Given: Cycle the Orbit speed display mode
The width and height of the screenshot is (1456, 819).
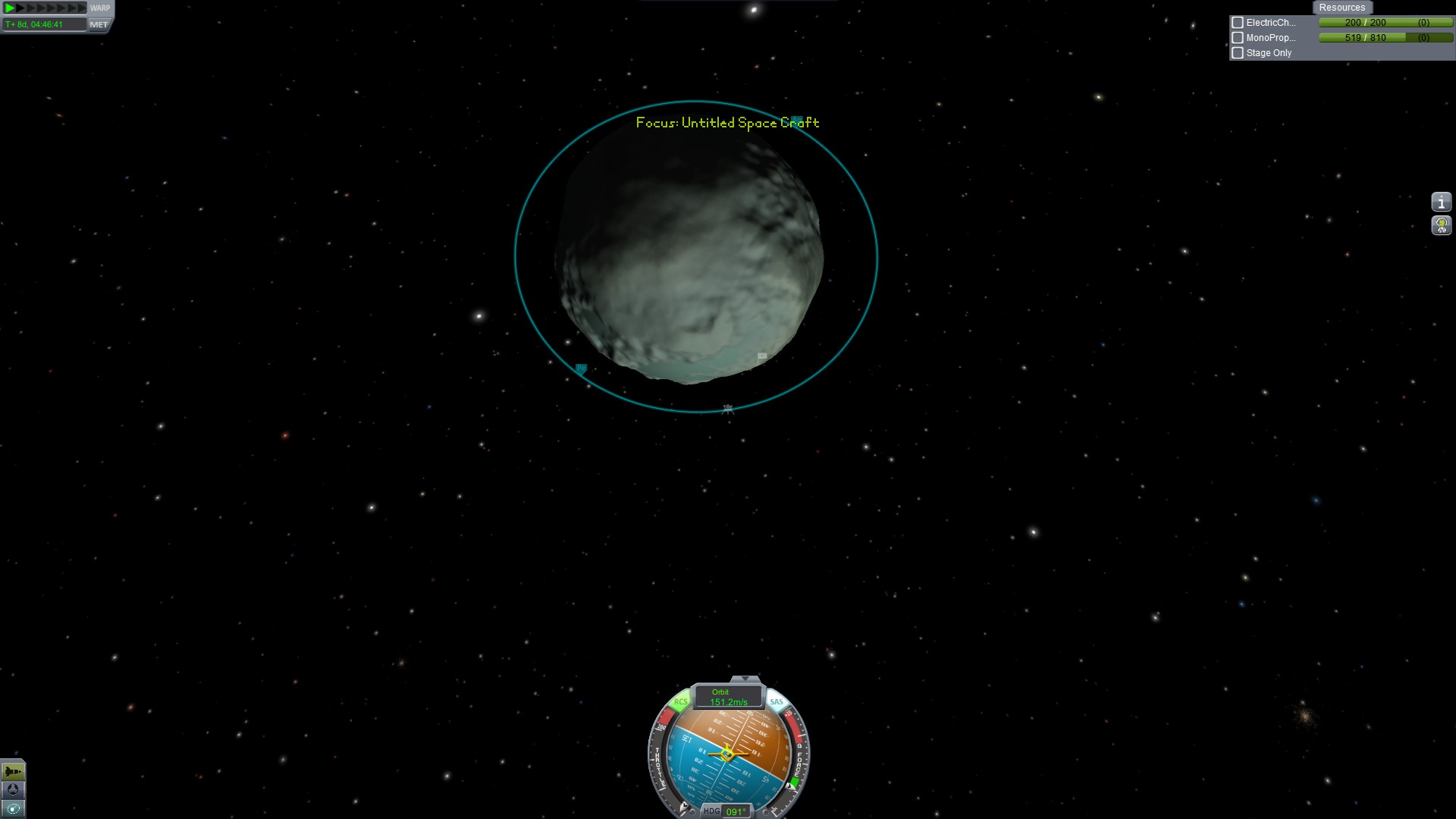Looking at the screenshot, I should click(728, 697).
